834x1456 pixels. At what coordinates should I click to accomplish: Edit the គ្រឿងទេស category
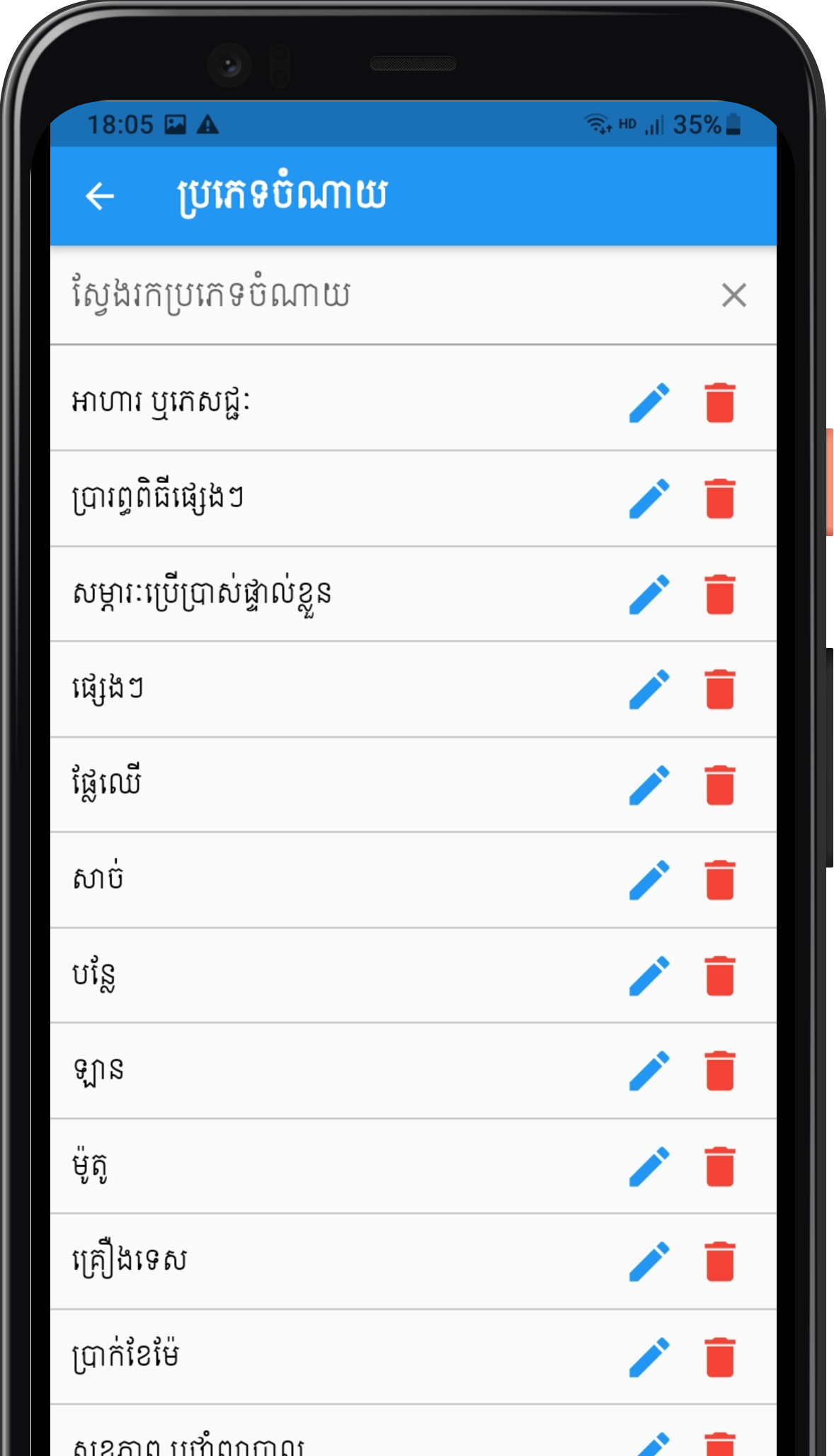click(x=649, y=1261)
